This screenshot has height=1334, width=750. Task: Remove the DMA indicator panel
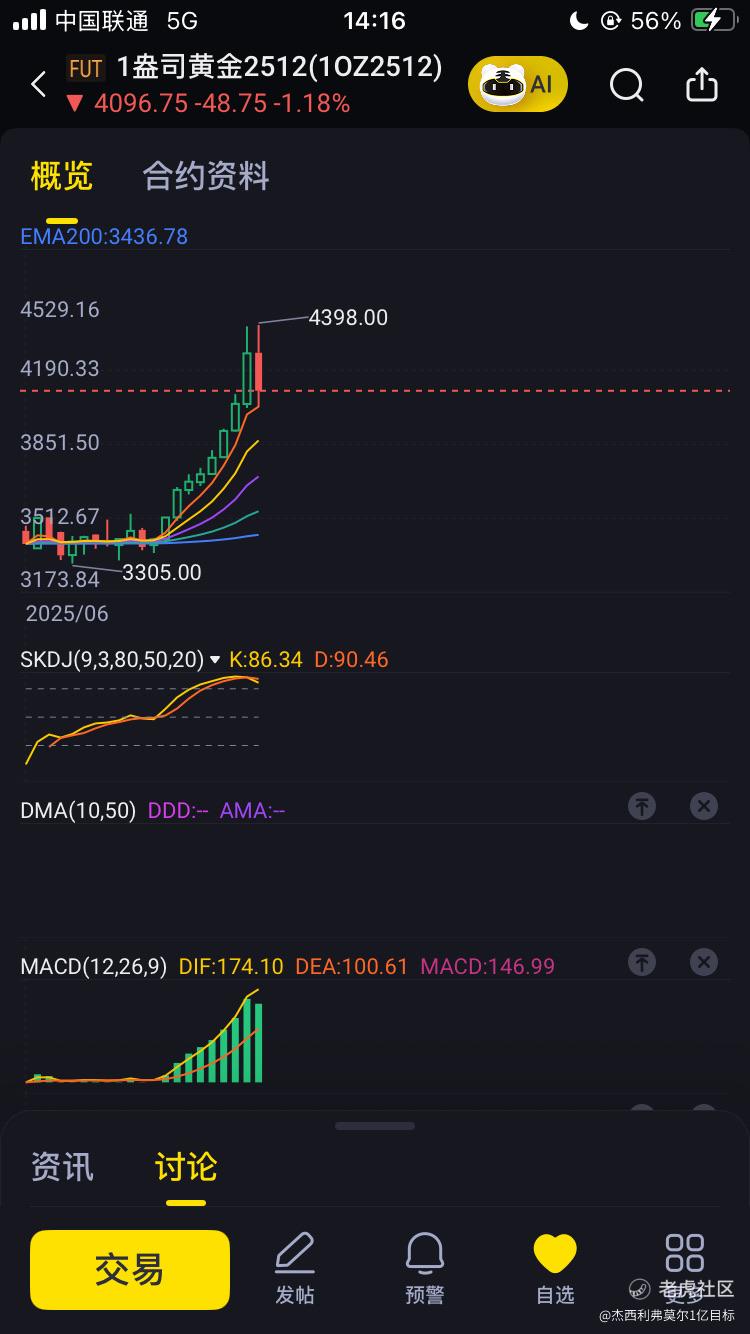pos(704,806)
